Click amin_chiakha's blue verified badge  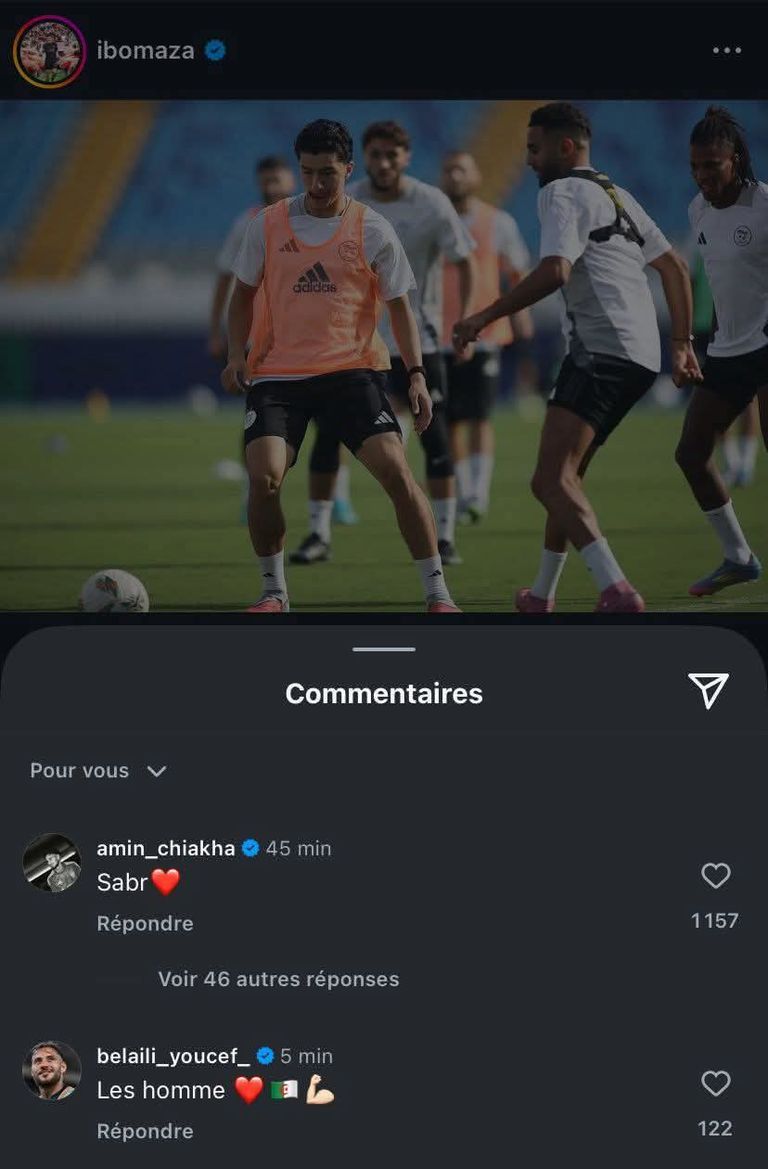point(249,847)
